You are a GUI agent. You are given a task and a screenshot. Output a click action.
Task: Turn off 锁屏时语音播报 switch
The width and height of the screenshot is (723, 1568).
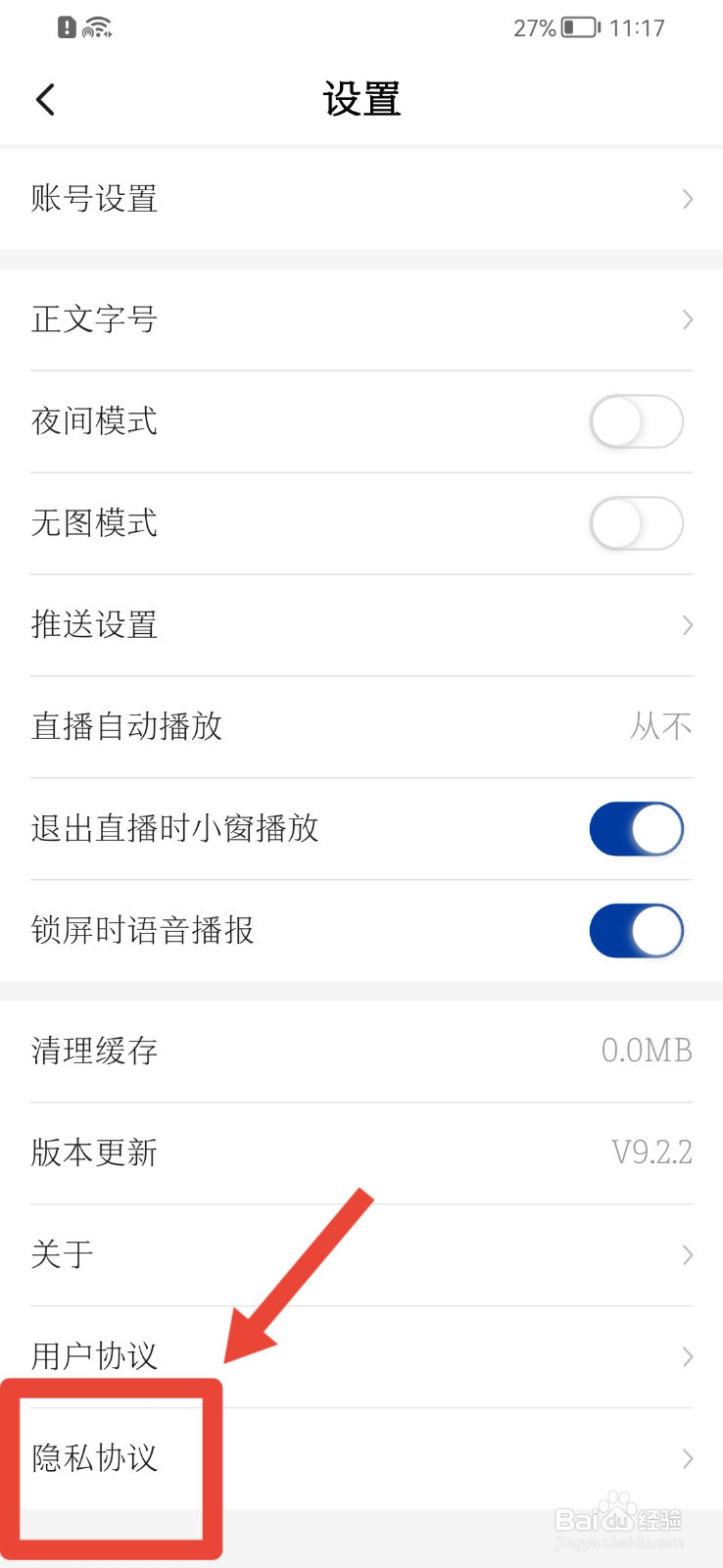click(636, 931)
